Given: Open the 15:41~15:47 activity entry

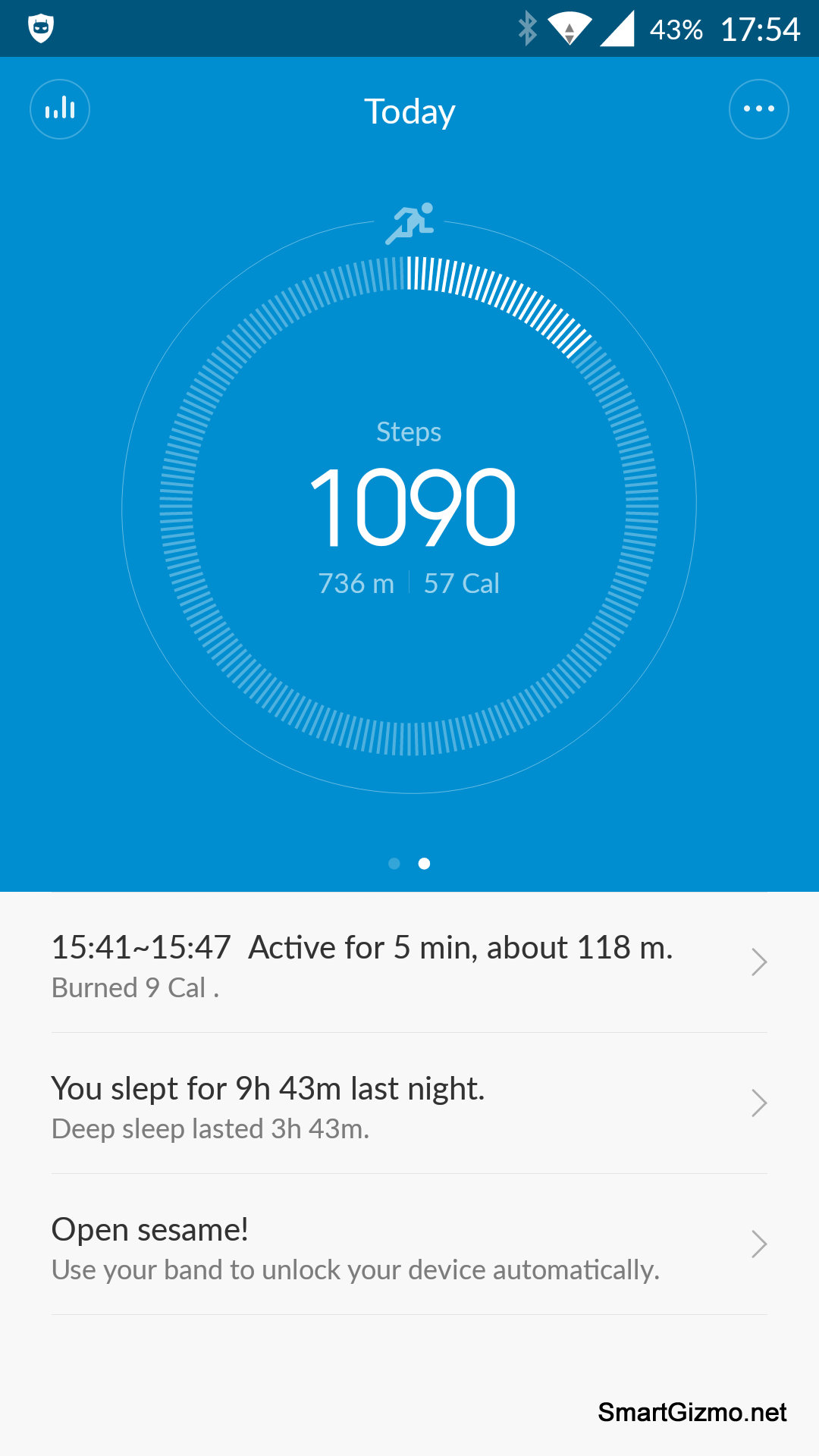Looking at the screenshot, I should [409, 963].
